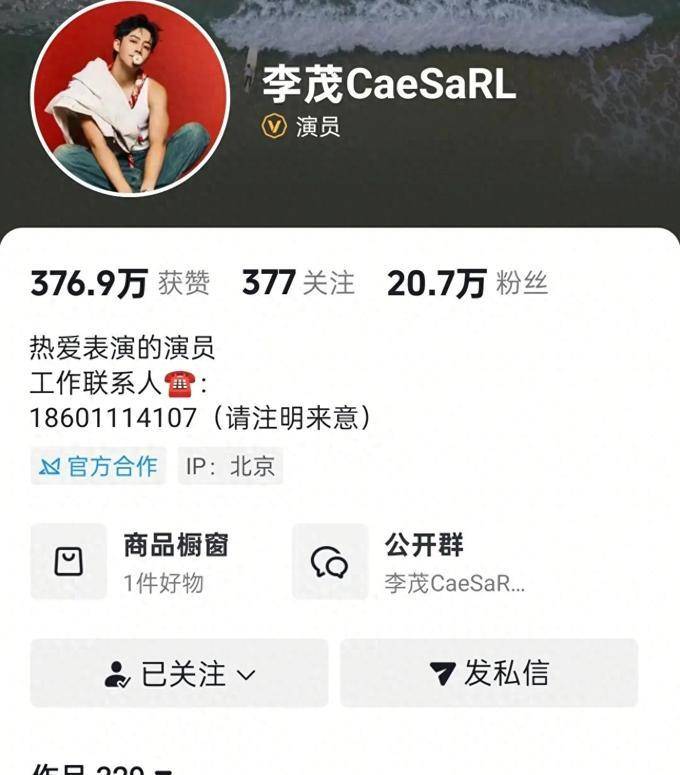Image resolution: width=680 pixels, height=775 pixels.
Task: View the 376.9万 获赞 likes count
Action: click(120, 284)
